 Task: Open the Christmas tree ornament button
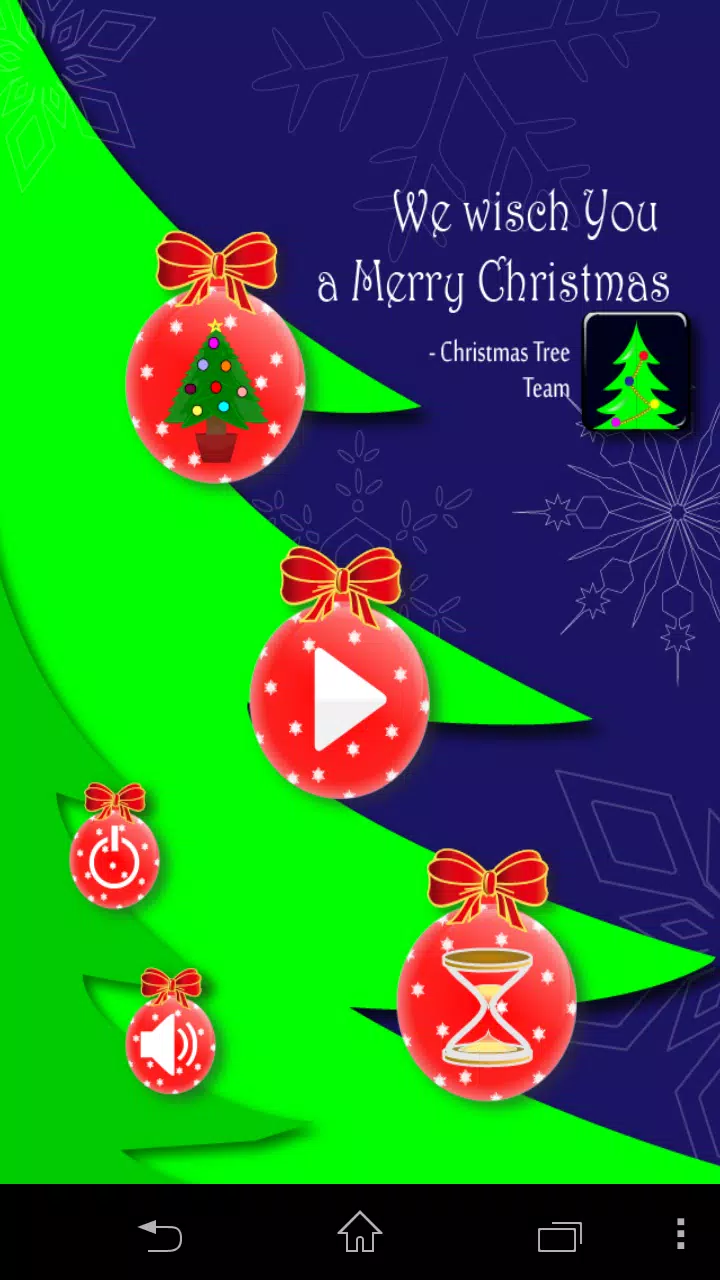[215, 387]
